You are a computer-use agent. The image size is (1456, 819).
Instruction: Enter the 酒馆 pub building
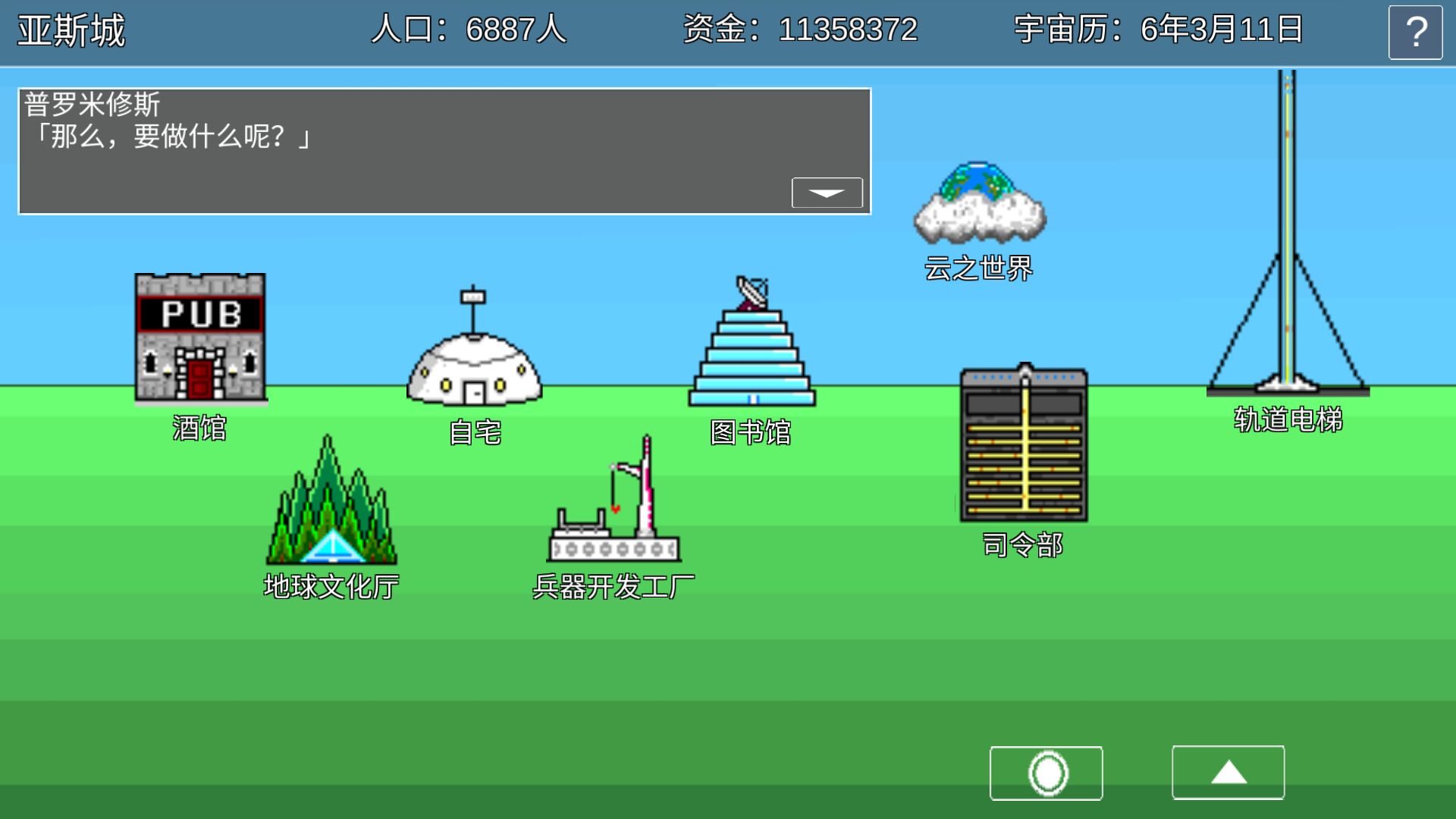(x=200, y=338)
